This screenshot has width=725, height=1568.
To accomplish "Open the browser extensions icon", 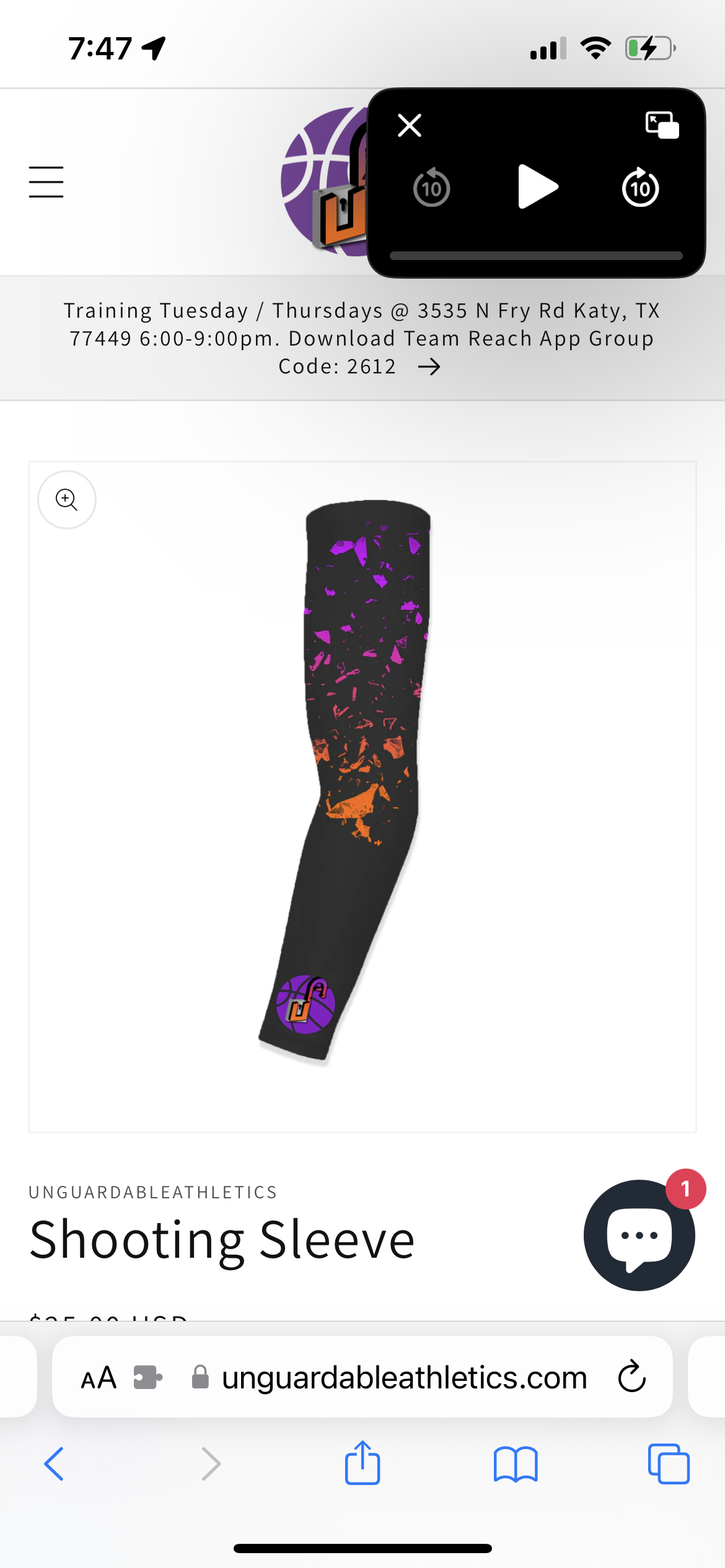I will [x=148, y=1378].
